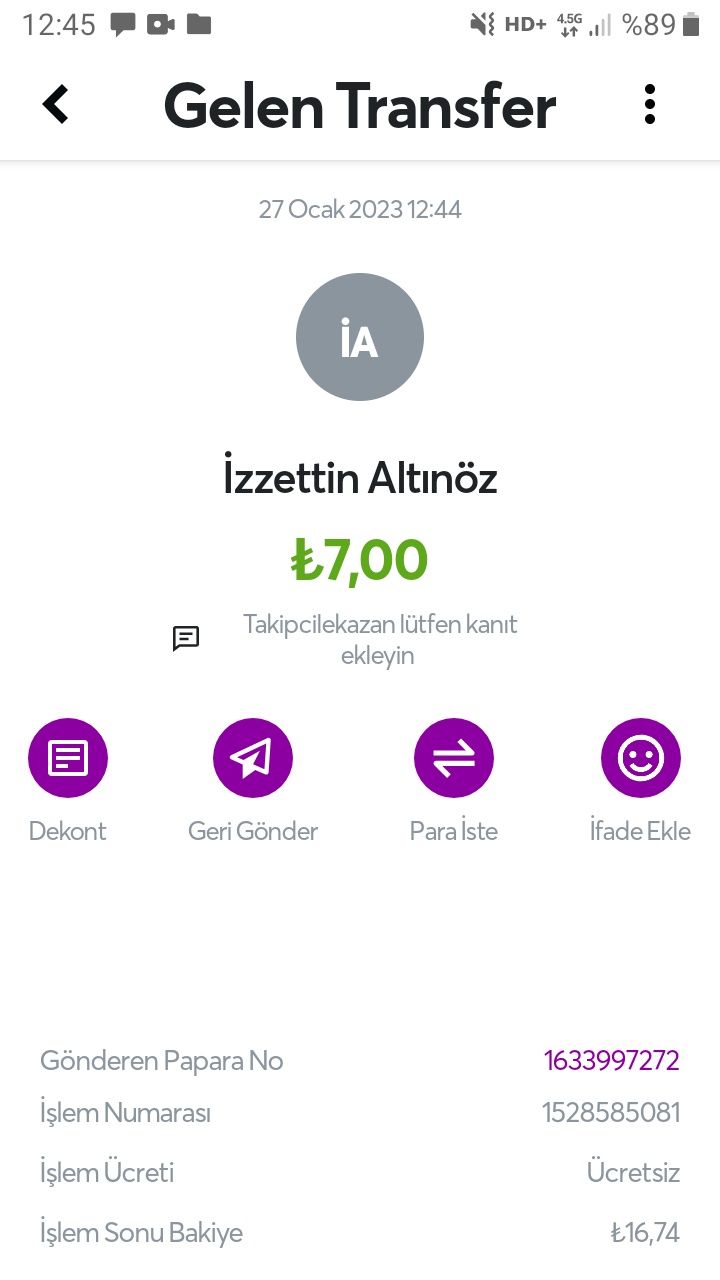Viewport: 720px width, 1280px height.
Task: Open the three-dot overflow menu
Action: (x=650, y=104)
